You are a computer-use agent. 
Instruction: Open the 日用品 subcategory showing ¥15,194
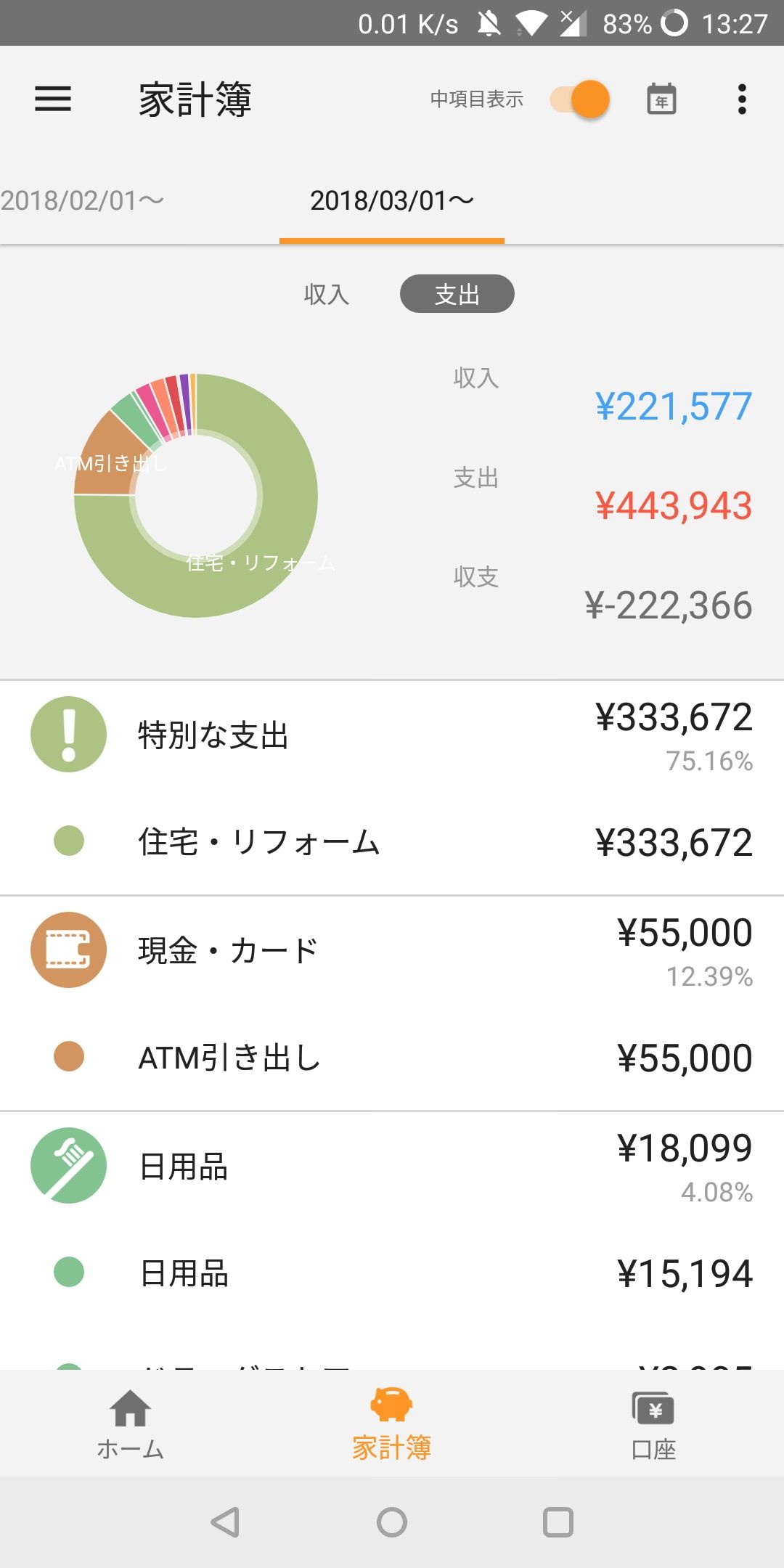point(392,1273)
